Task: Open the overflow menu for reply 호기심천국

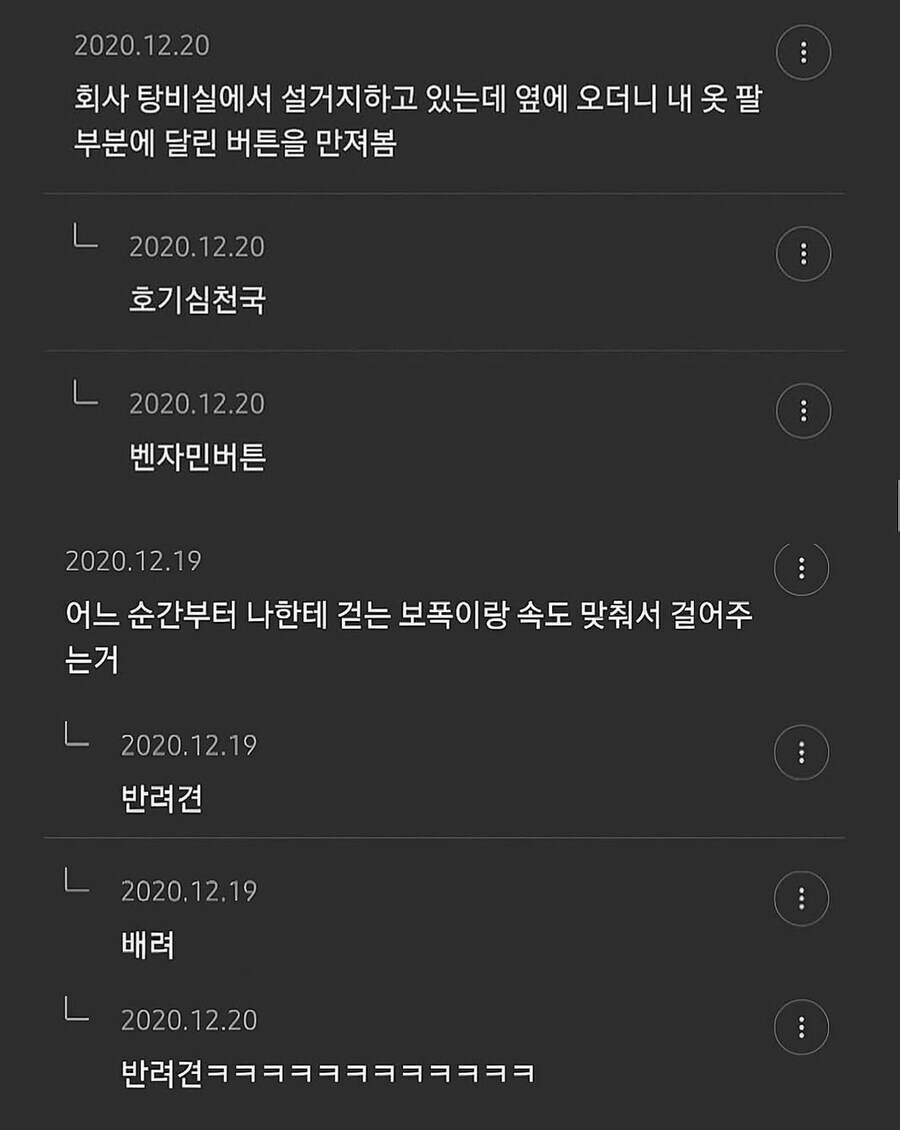Action: (803, 254)
